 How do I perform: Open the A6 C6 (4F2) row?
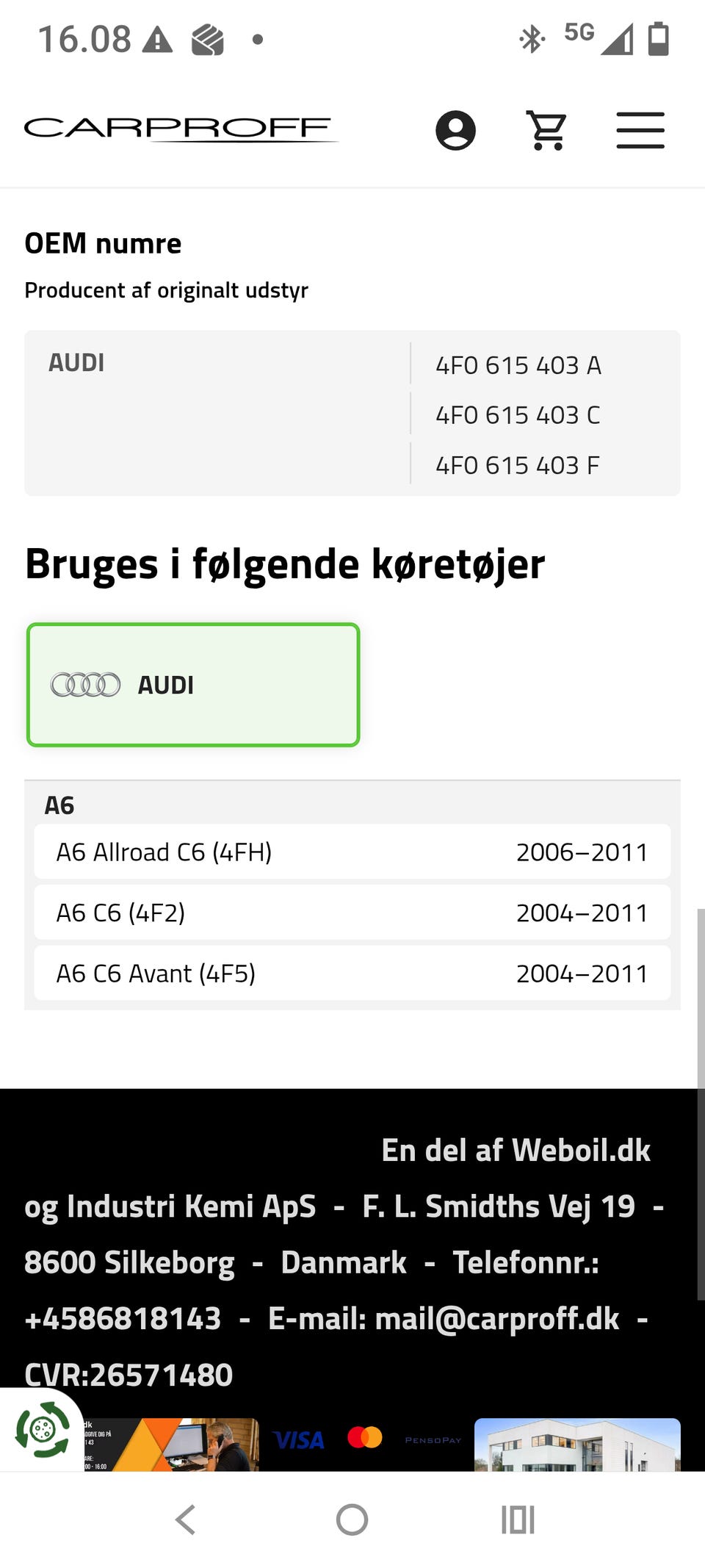point(352,913)
